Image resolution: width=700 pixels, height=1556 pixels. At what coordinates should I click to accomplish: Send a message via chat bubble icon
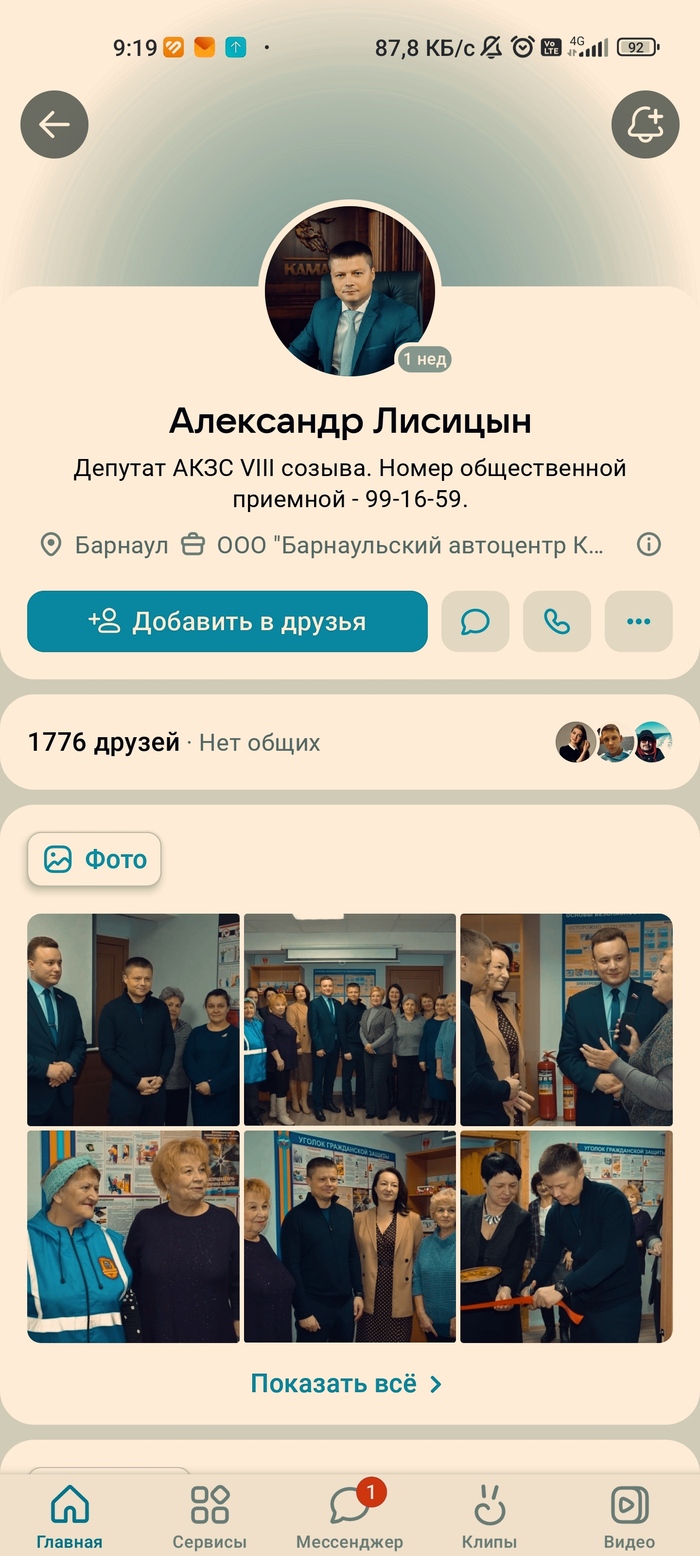click(475, 621)
